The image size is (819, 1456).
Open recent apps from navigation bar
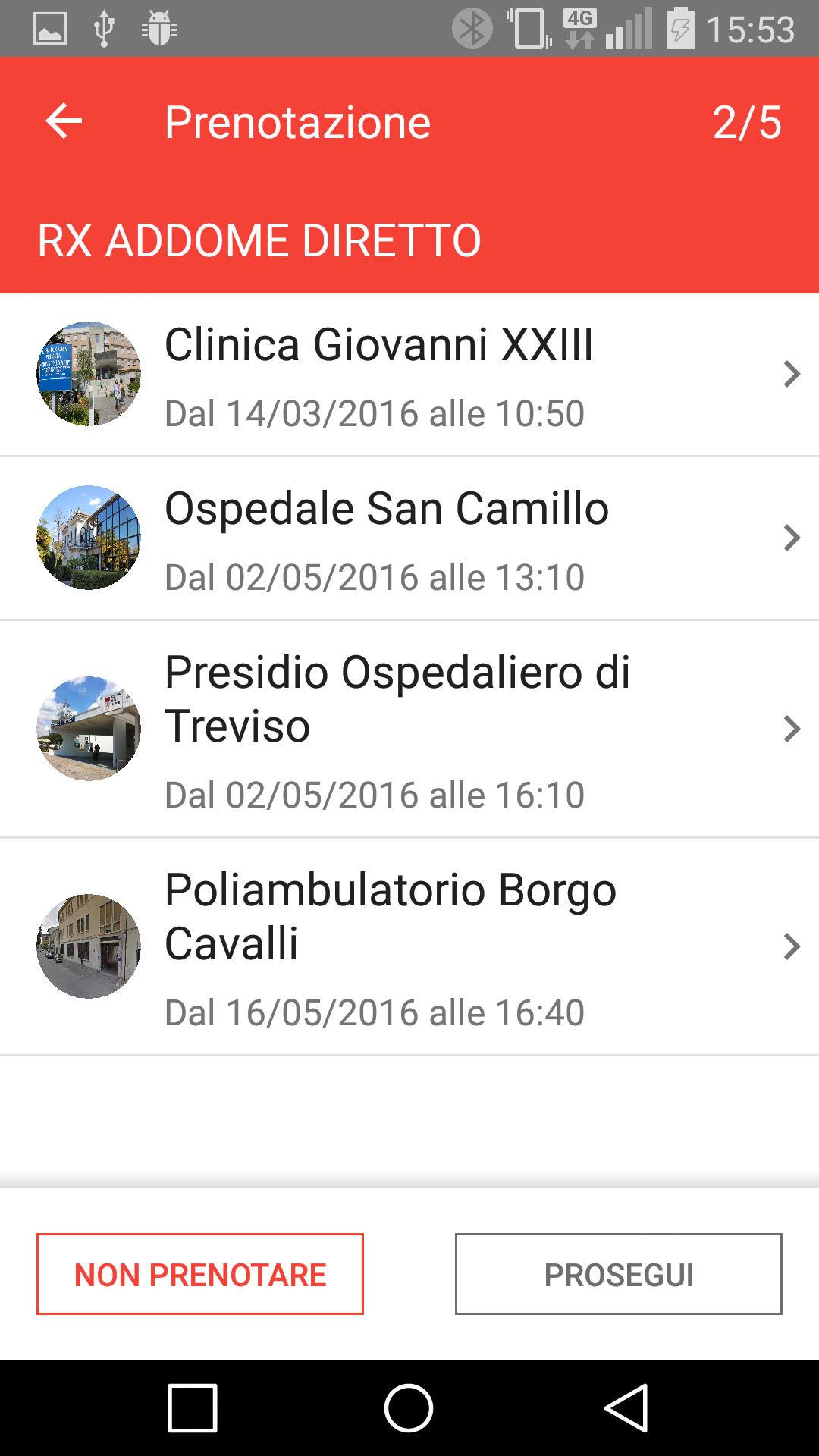[193, 1408]
